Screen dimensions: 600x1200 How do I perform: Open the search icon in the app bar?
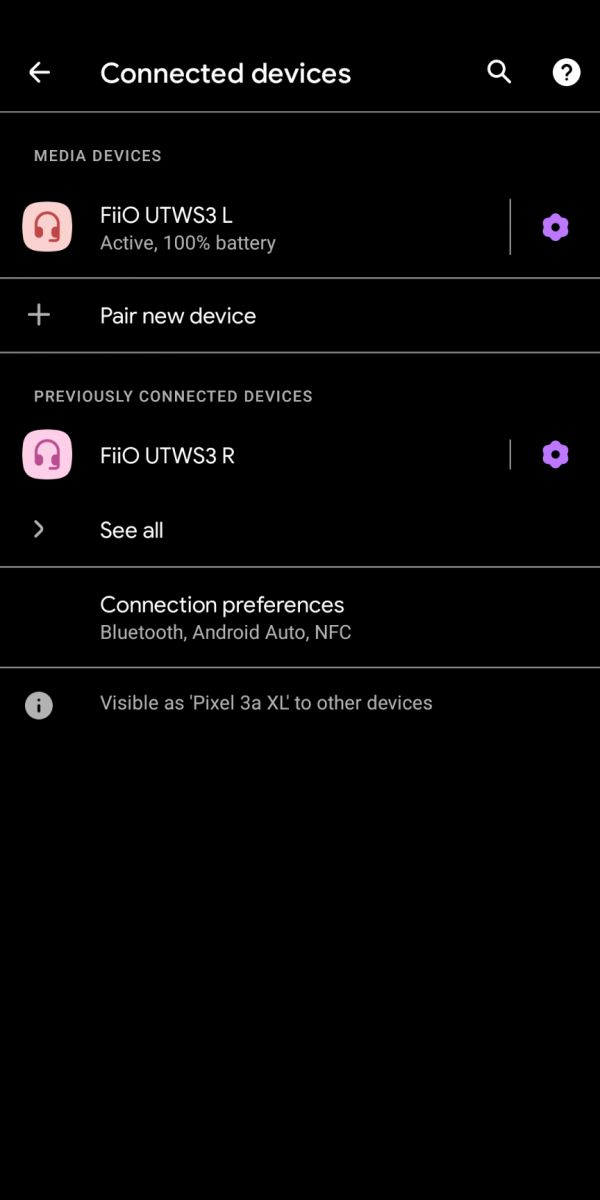pyautogui.click(x=499, y=72)
